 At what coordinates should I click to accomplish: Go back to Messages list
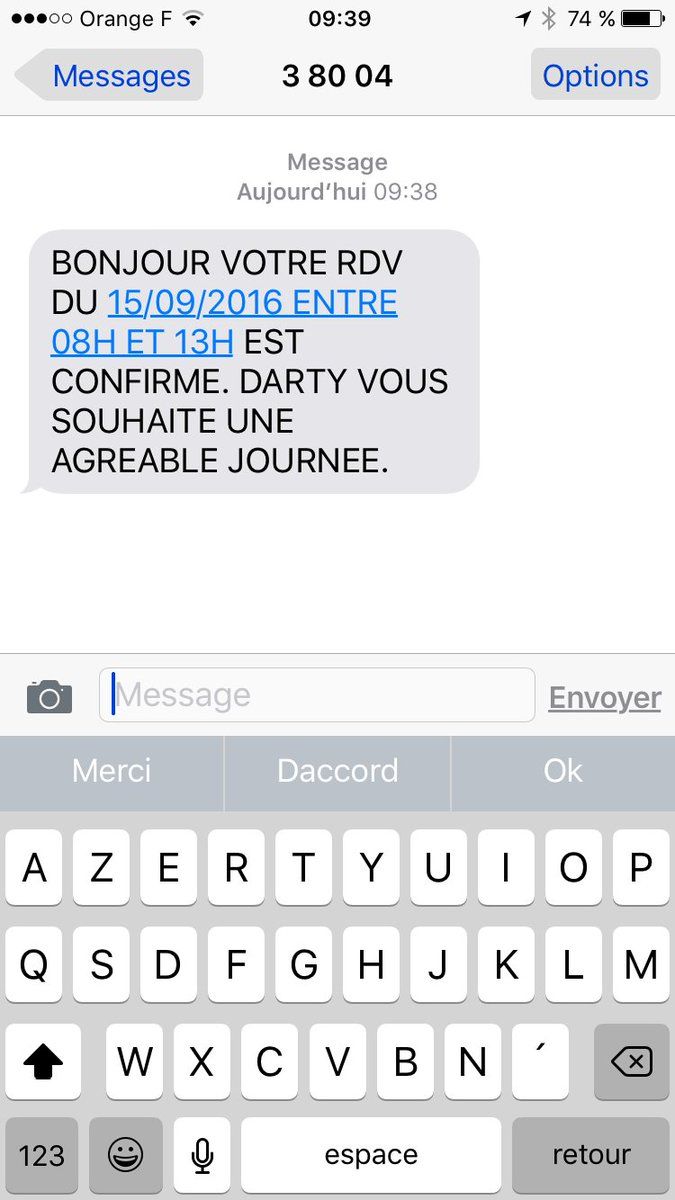click(110, 76)
